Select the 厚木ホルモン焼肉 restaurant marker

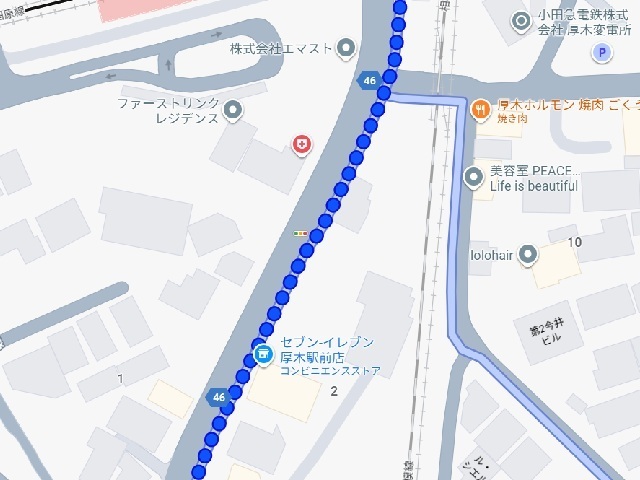481,108
